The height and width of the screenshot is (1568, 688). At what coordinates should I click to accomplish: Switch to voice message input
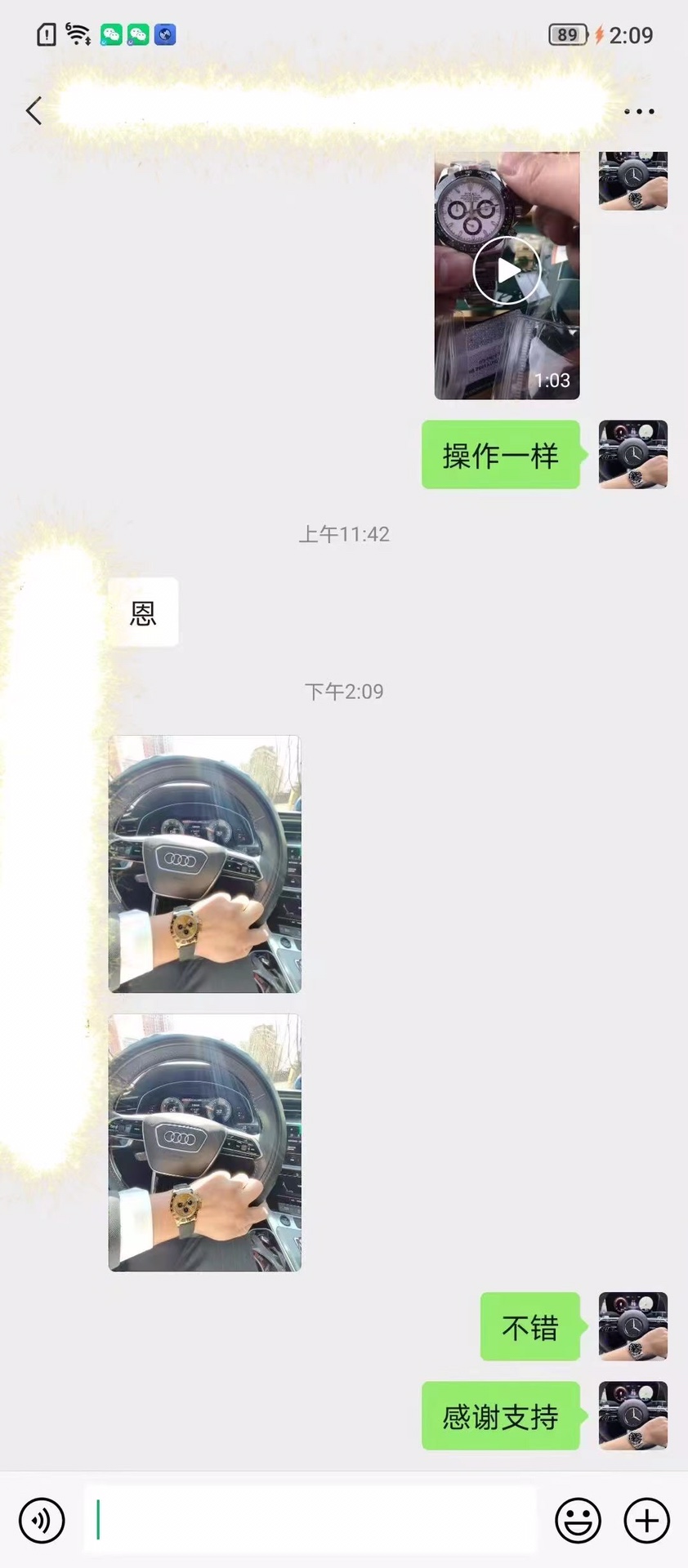click(x=42, y=1521)
